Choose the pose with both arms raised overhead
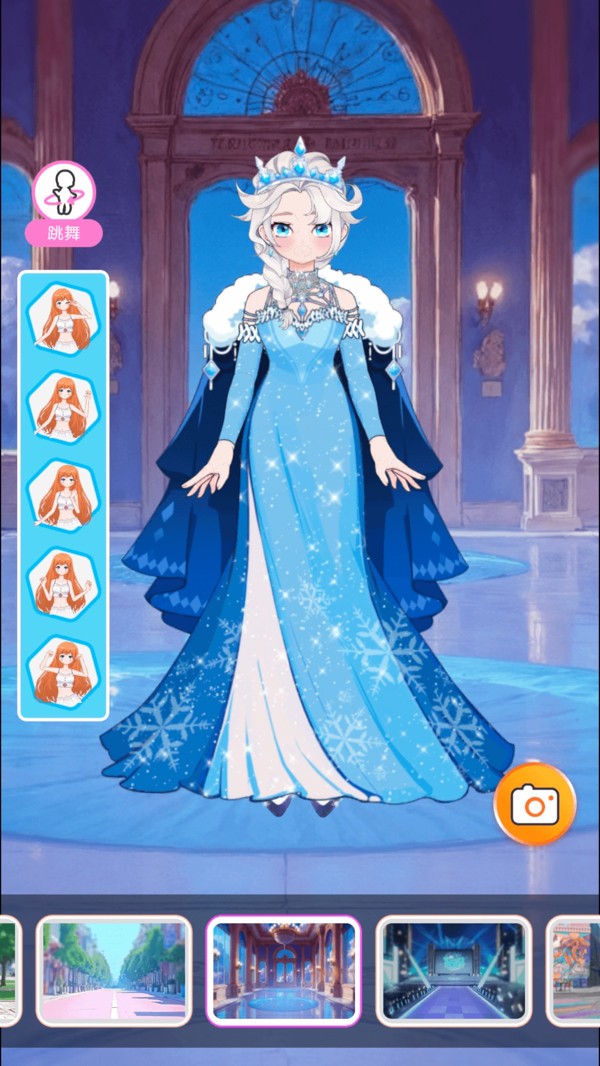Image resolution: width=600 pixels, height=1066 pixels. coord(63,673)
